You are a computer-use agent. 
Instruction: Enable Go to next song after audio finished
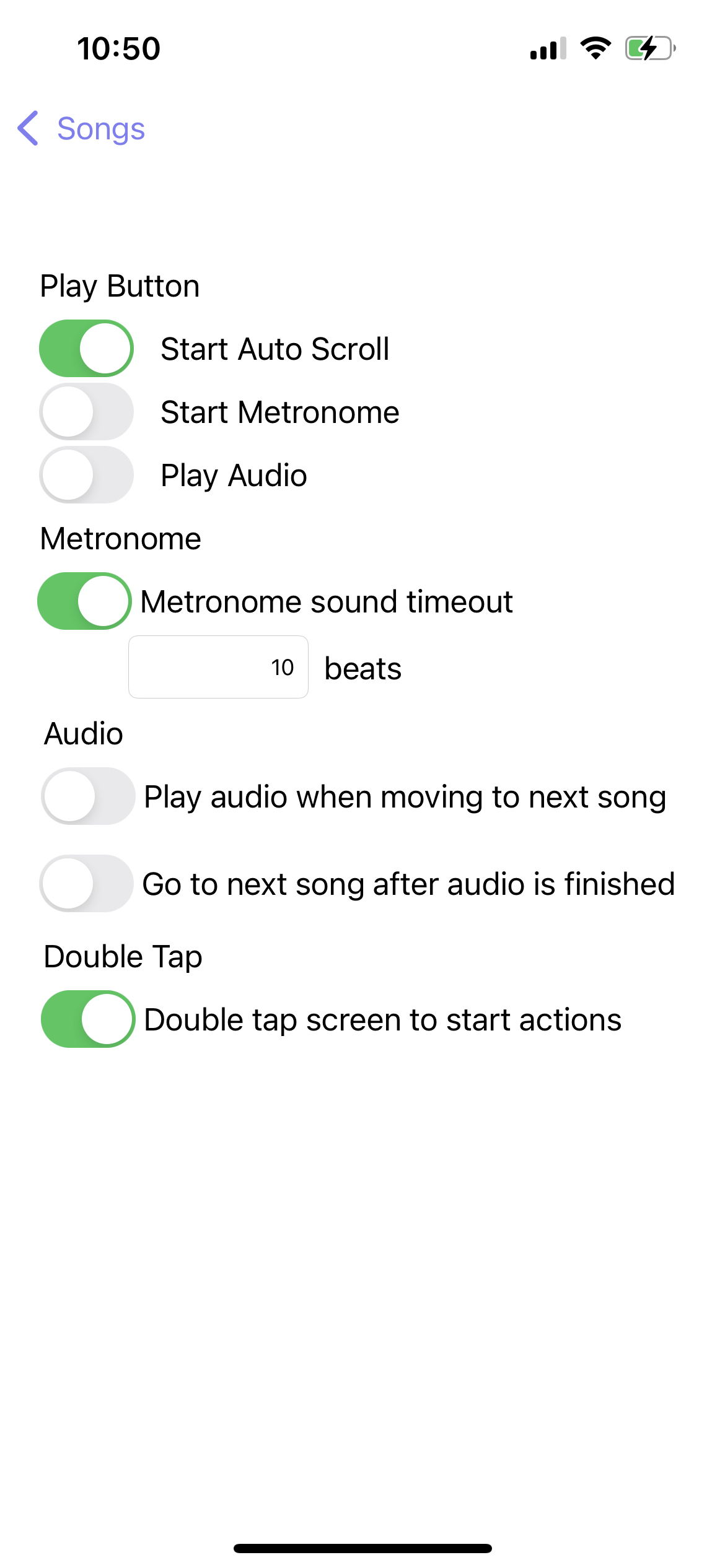tap(87, 884)
